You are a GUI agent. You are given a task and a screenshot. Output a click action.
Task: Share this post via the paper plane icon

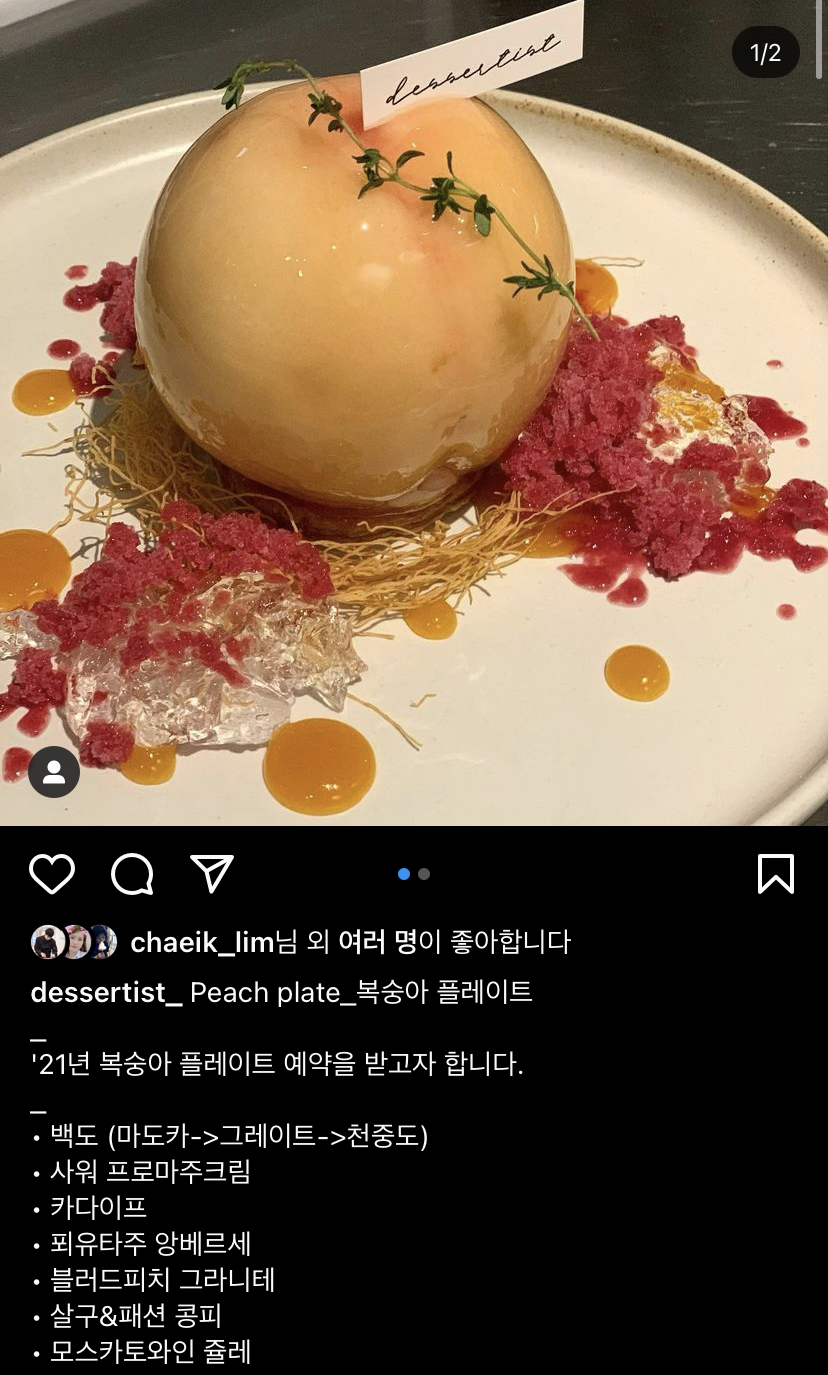point(212,874)
